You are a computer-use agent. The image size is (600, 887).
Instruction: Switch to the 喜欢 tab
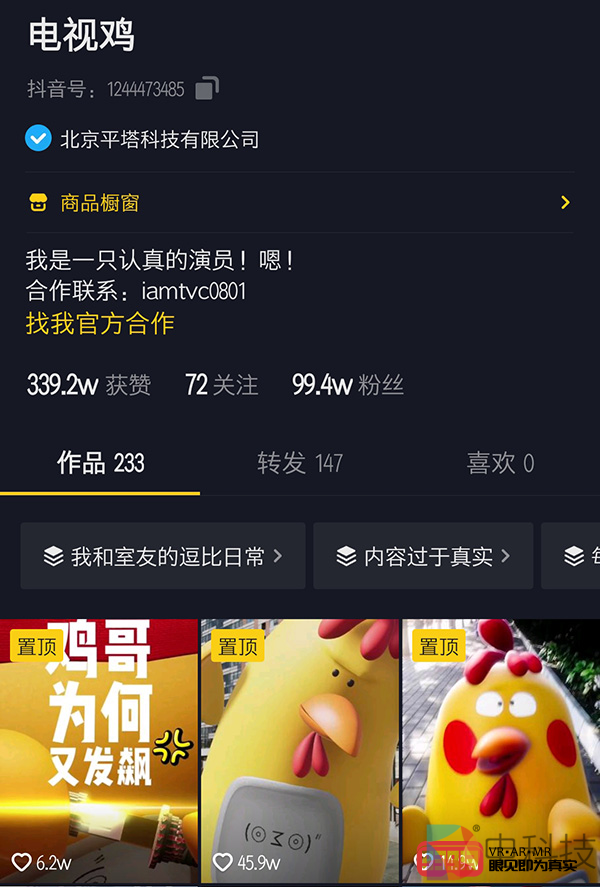tap(499, 463)
